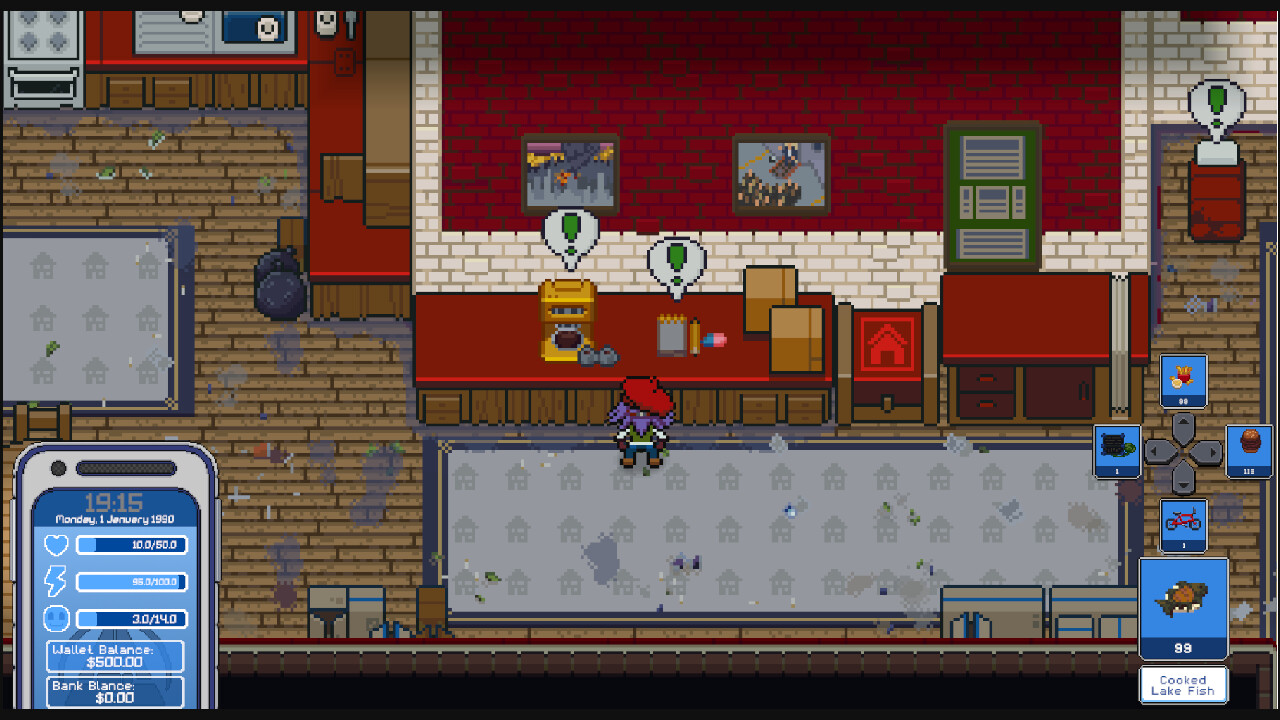Screen dimensions: 1280x720
Task: Interact with the coffee maker prompt bubble
Action: pos(570,233)
